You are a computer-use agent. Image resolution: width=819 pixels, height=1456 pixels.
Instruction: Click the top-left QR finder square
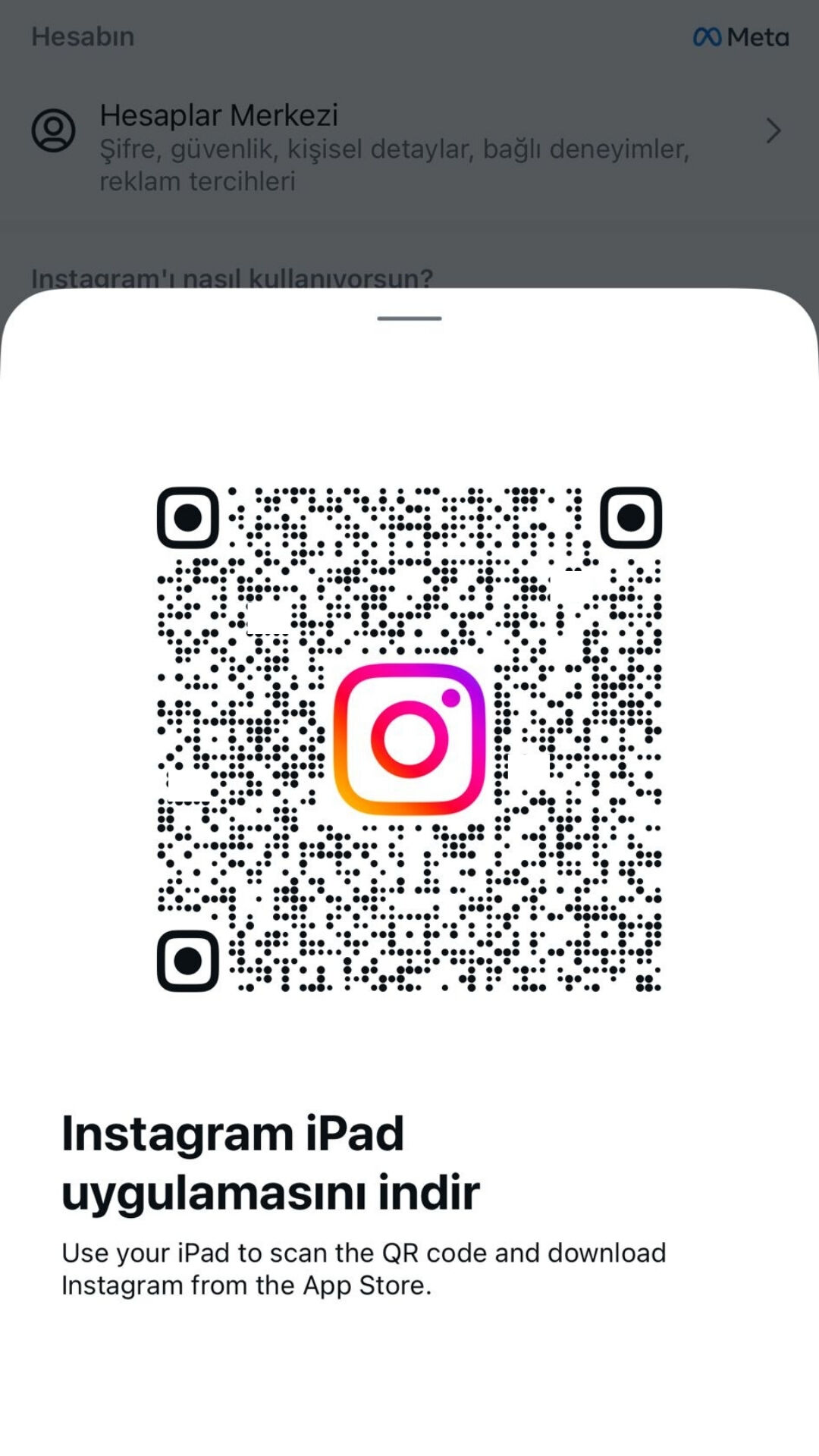pyautogui.click(x=187, y=518)
